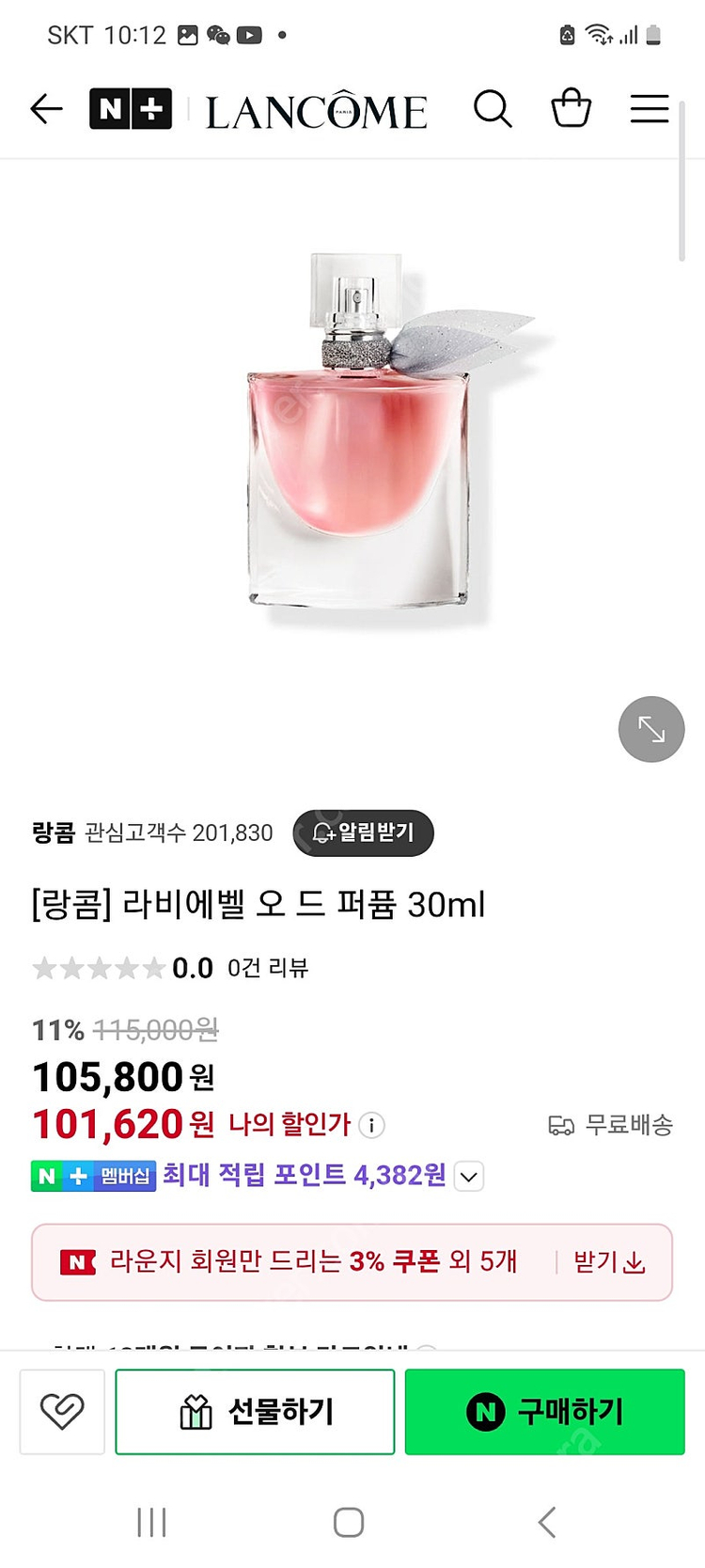Navigate back using the arrow icon

coord(46,109)
